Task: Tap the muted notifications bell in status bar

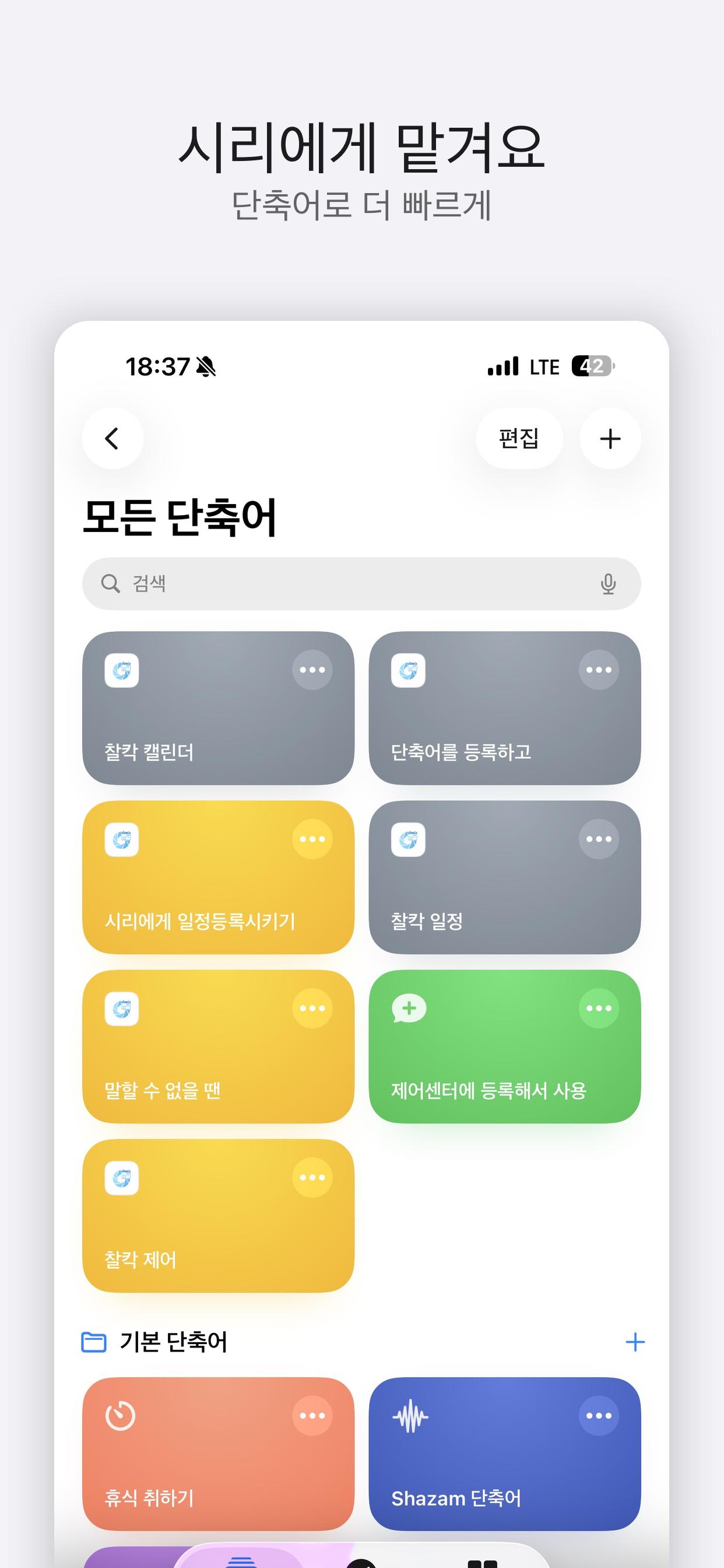Action: coord(205,366)
